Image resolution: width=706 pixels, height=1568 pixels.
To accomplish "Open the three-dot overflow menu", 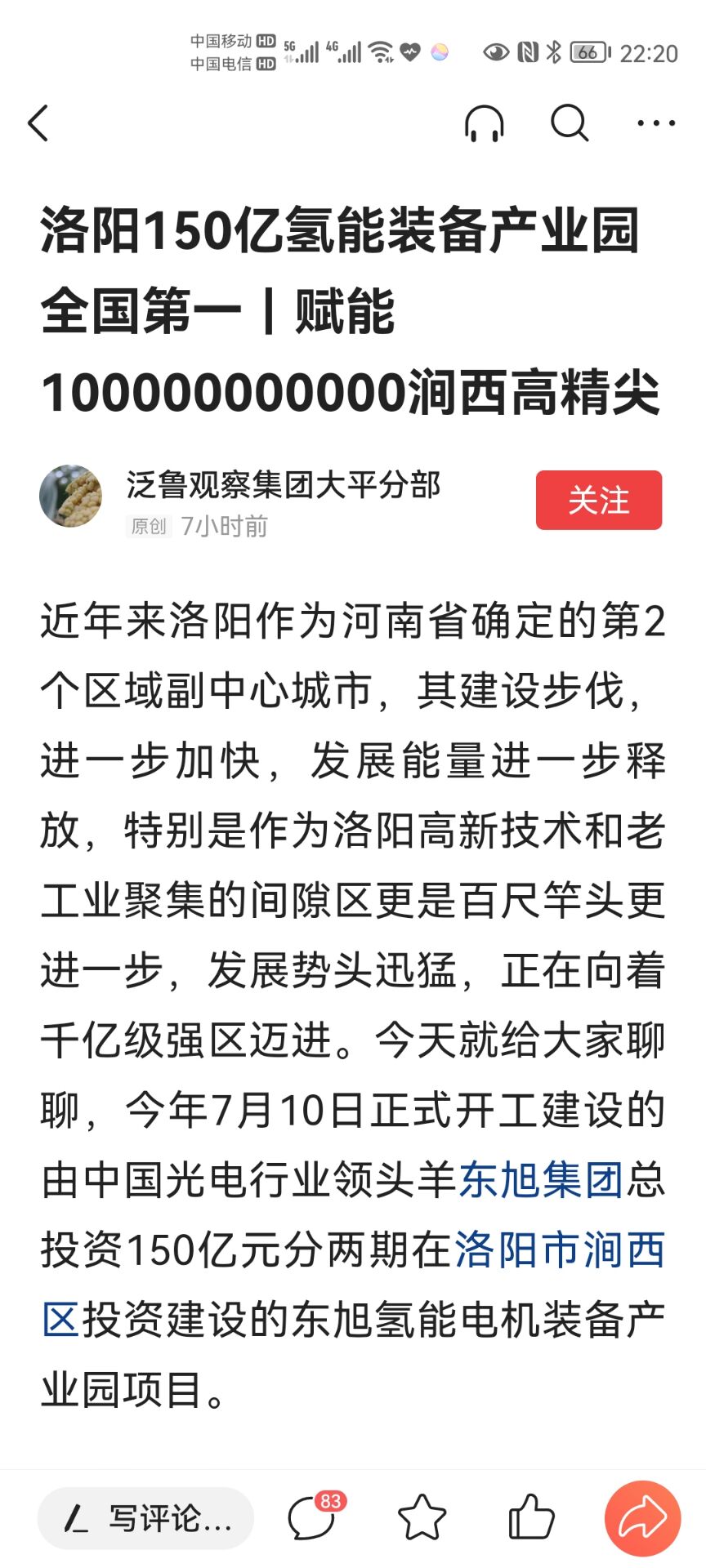I will pos(656,123).
